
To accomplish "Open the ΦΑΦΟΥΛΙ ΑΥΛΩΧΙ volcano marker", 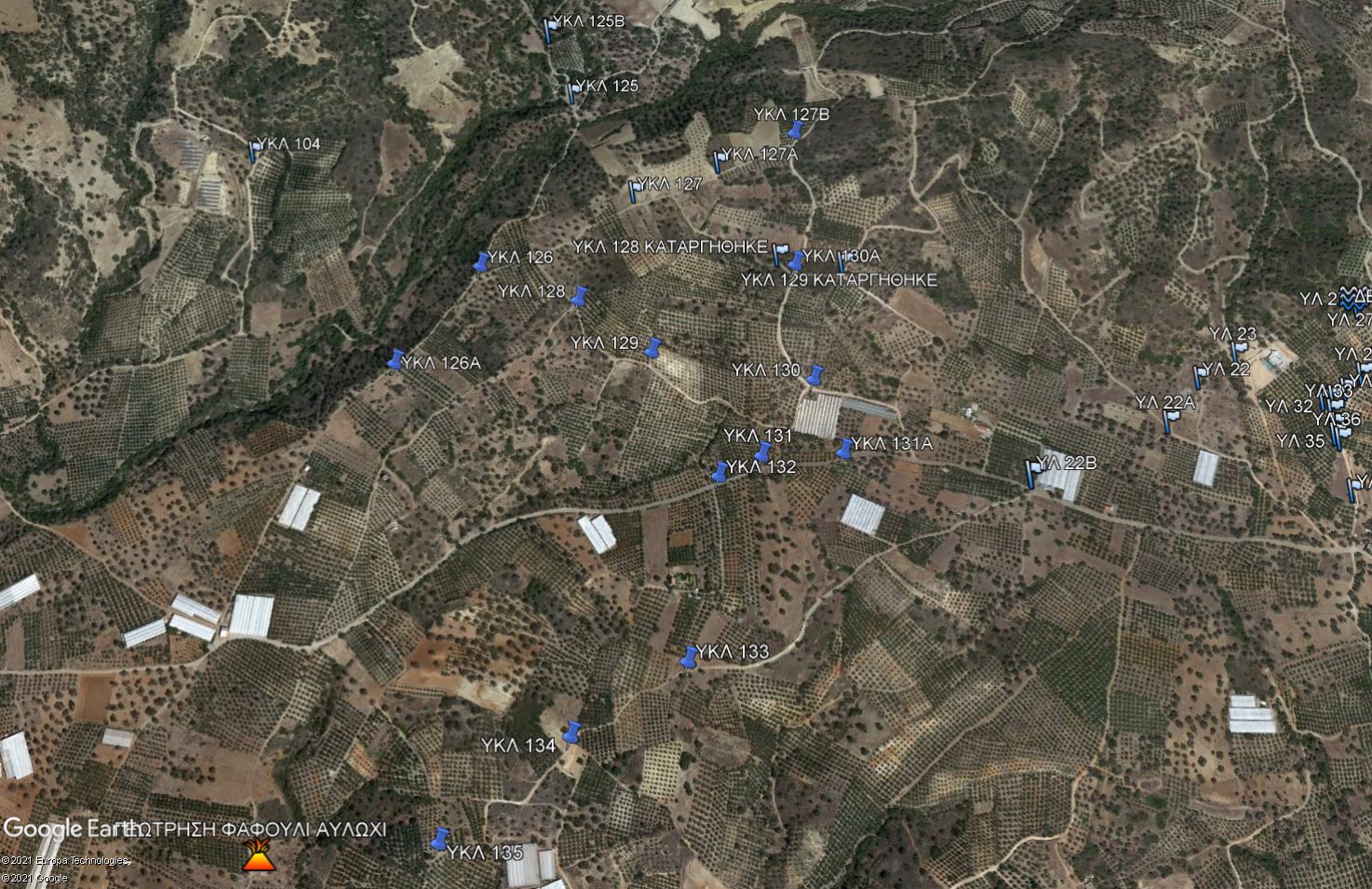I will (257, 855).
